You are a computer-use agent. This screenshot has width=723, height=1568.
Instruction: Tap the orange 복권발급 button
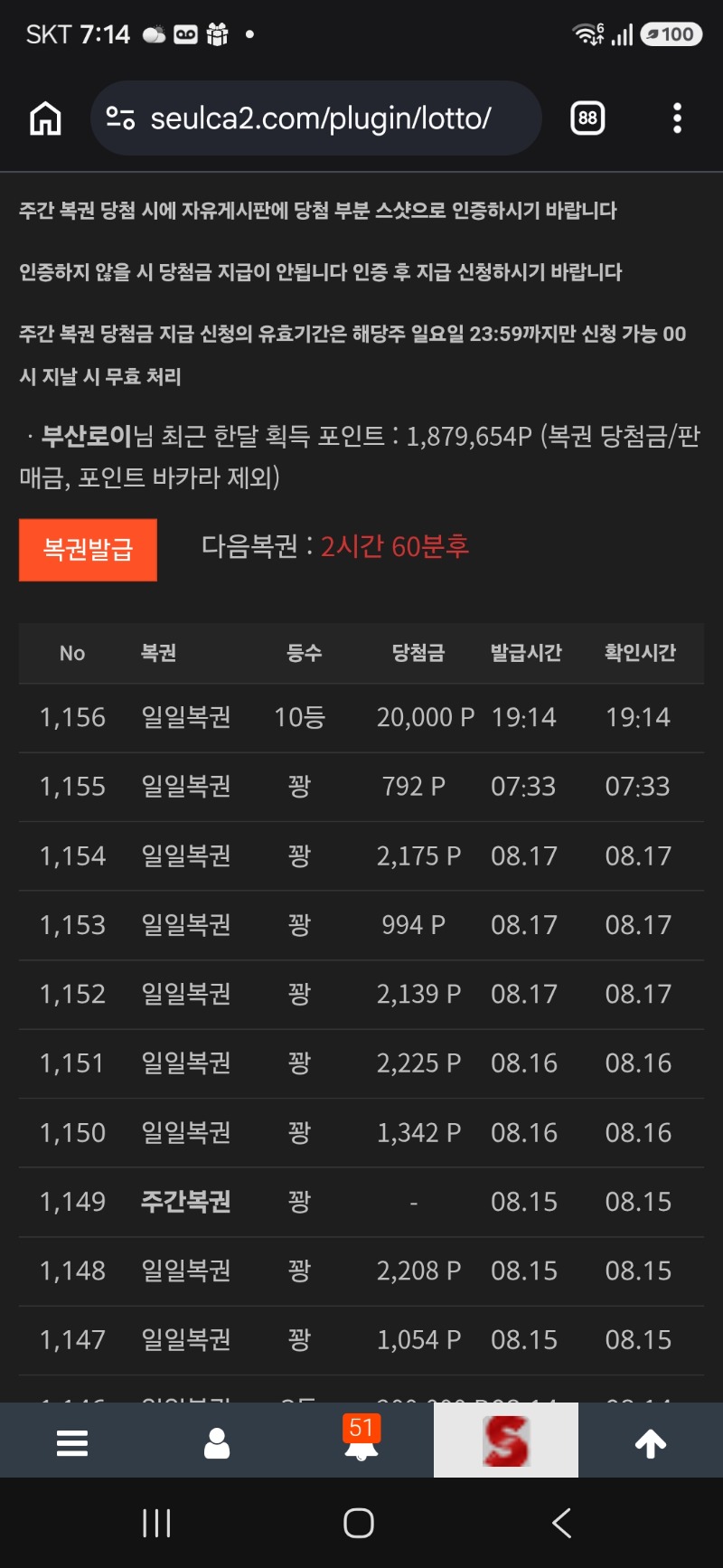(x=88, y=550)
